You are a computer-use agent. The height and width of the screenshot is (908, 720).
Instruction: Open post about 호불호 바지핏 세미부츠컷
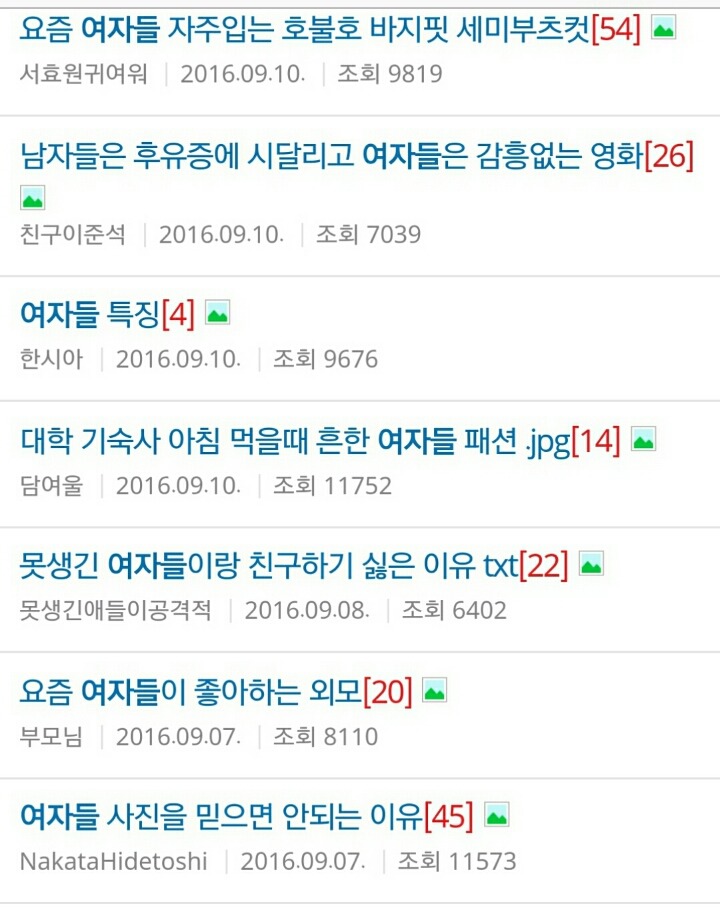pos(304,29)
